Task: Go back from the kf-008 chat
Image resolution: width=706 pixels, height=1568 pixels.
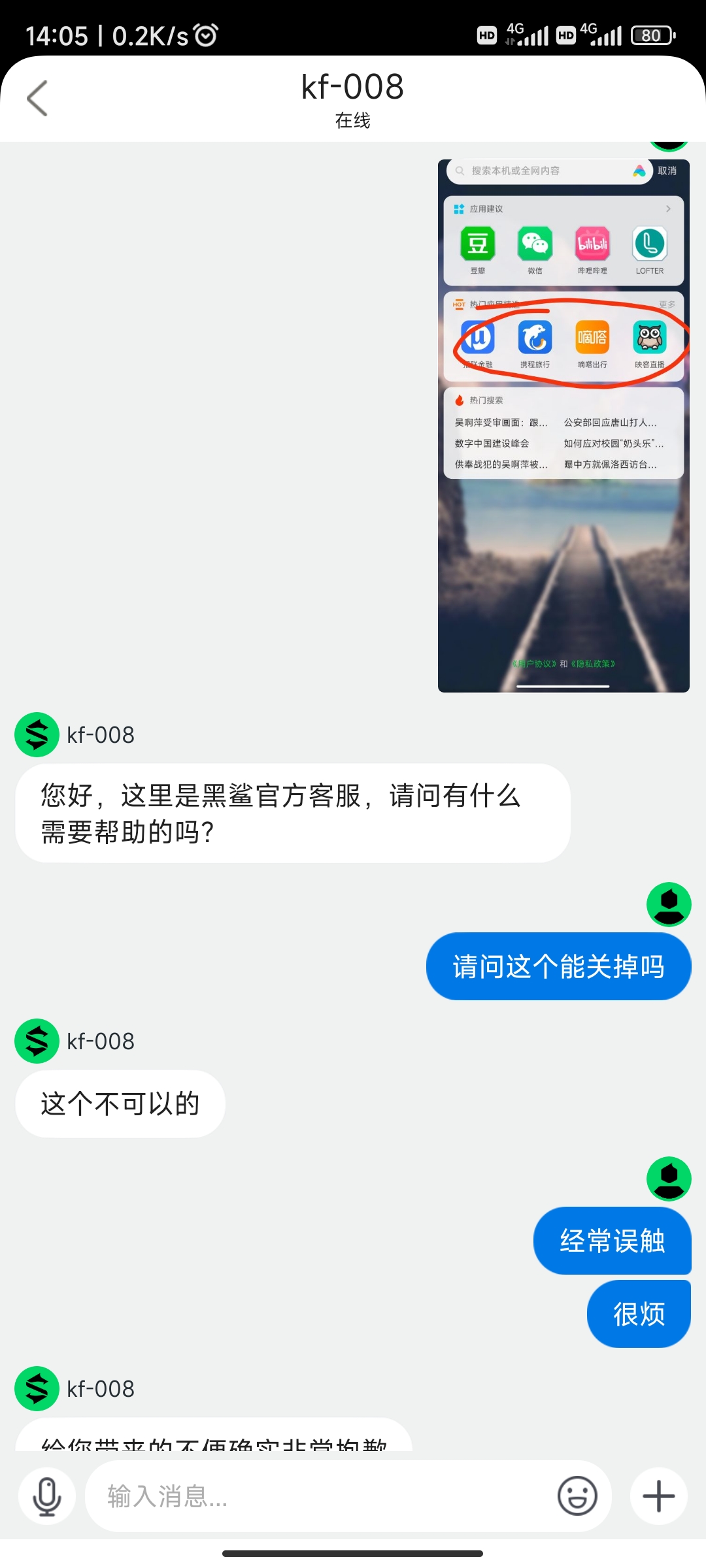Action: [37, 98]
